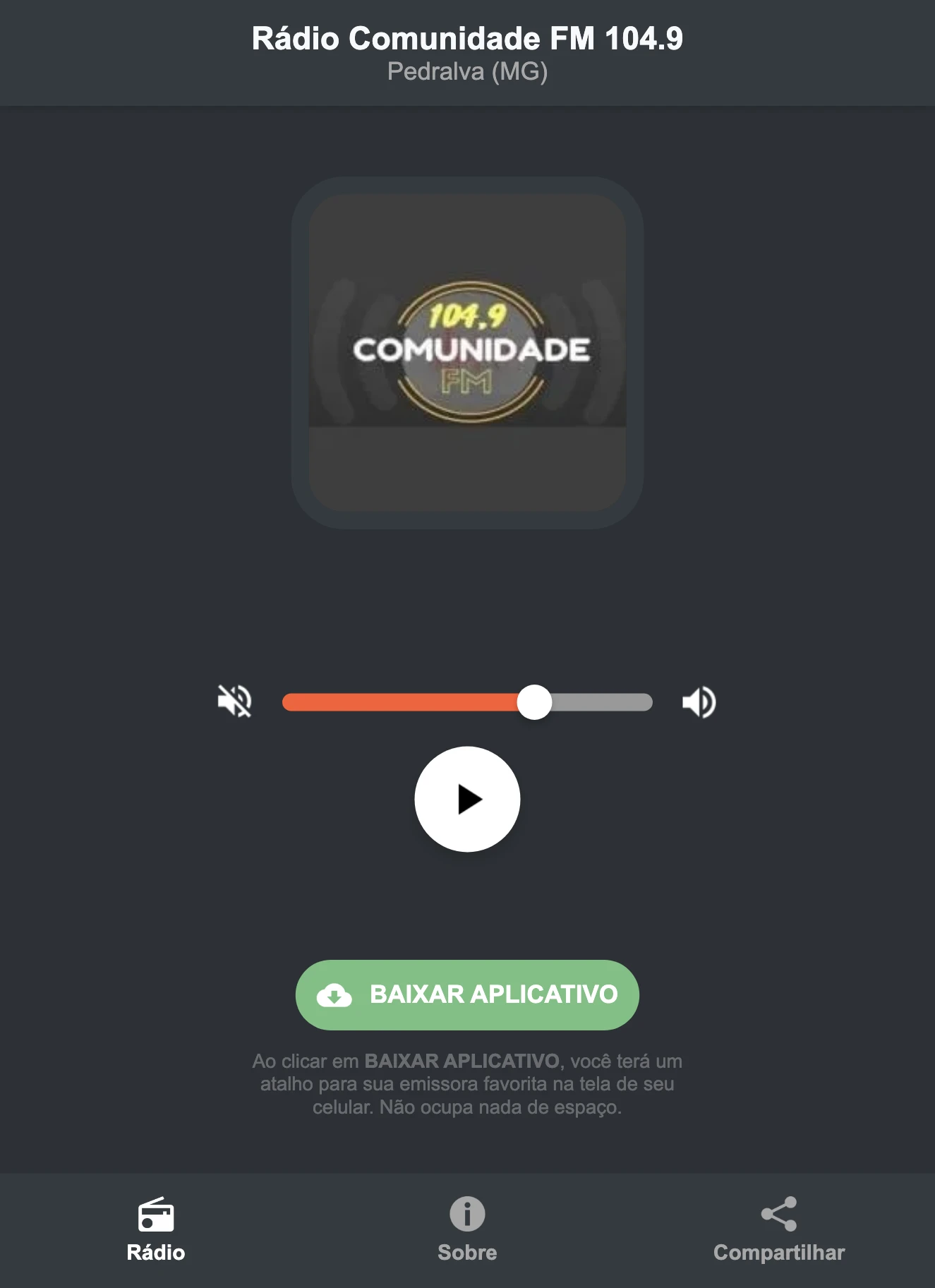Switch to the Rádio tab
This screenshot has height=1288, width=935.
point(155,1253)
